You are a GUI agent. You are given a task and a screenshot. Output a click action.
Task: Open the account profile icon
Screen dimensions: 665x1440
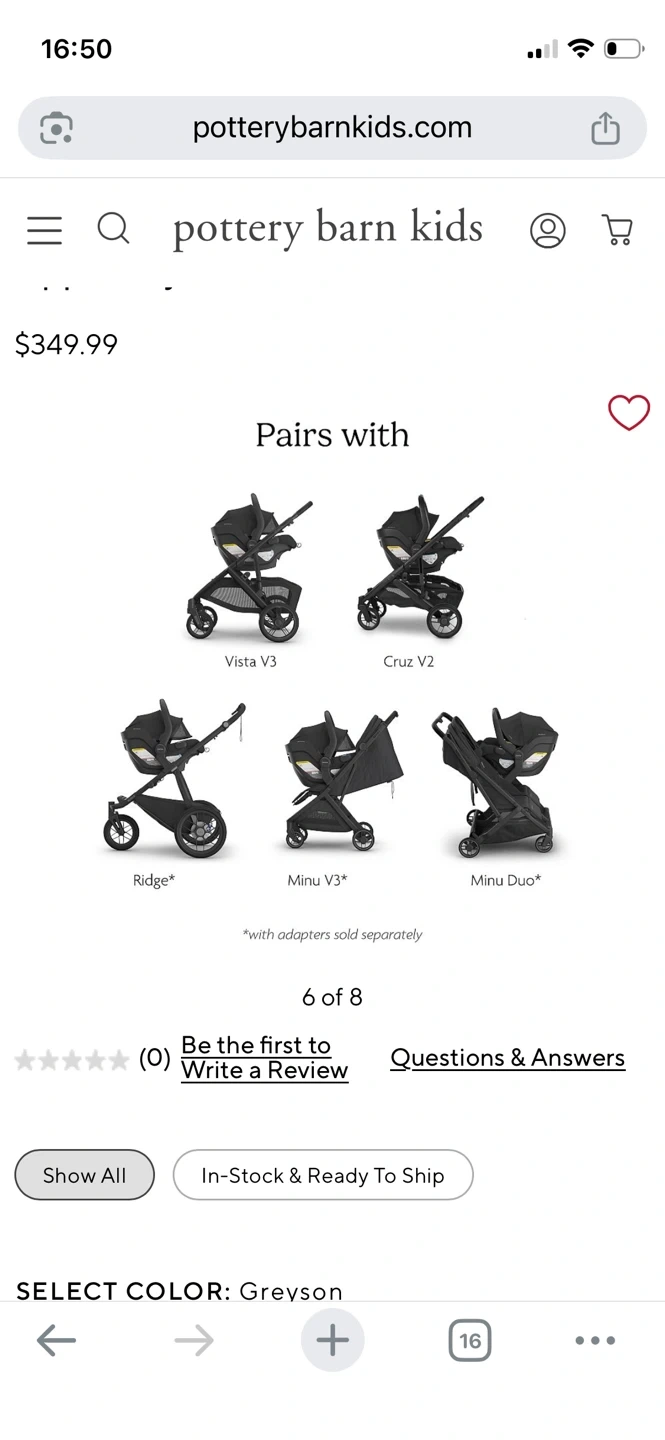click(x=547, y=230)
